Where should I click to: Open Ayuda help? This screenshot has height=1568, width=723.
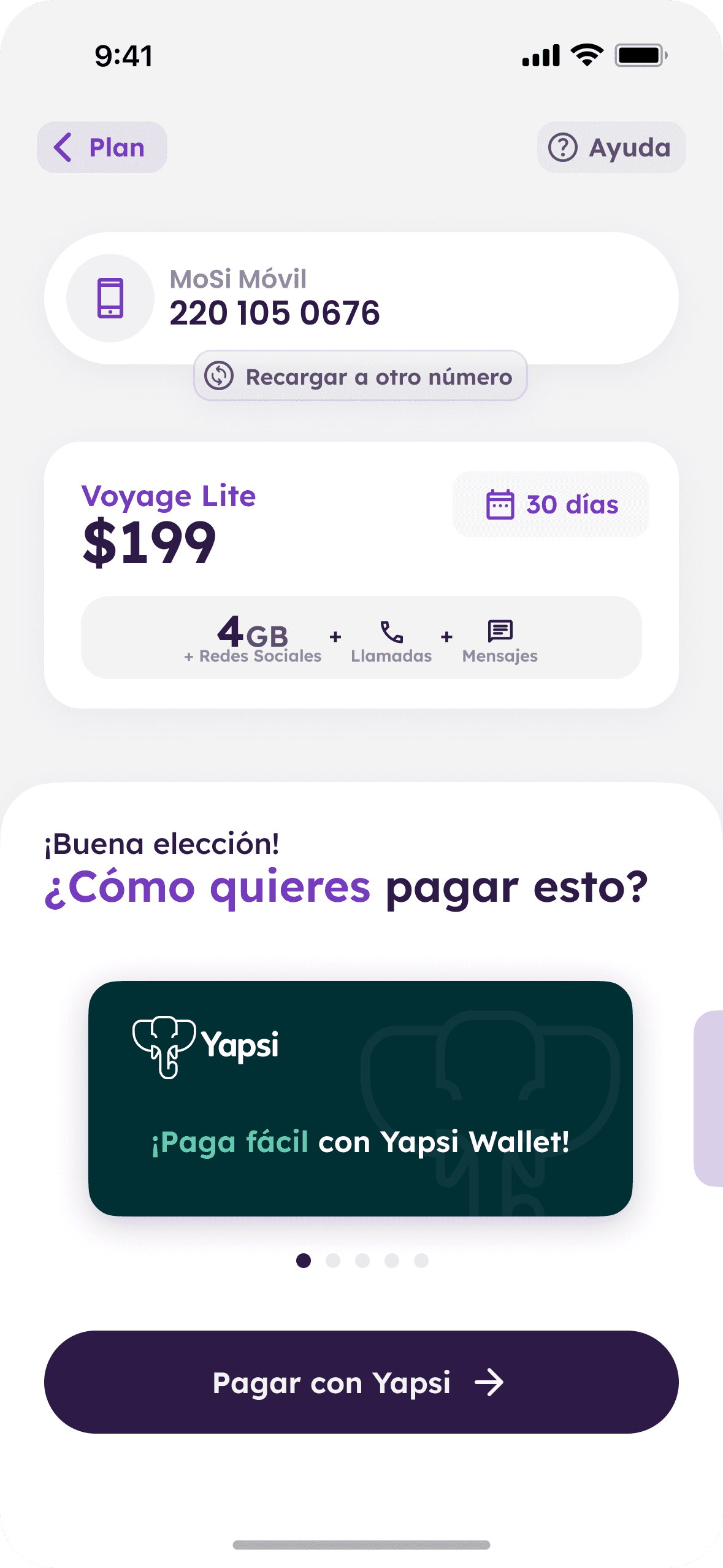tap(611, 147)
